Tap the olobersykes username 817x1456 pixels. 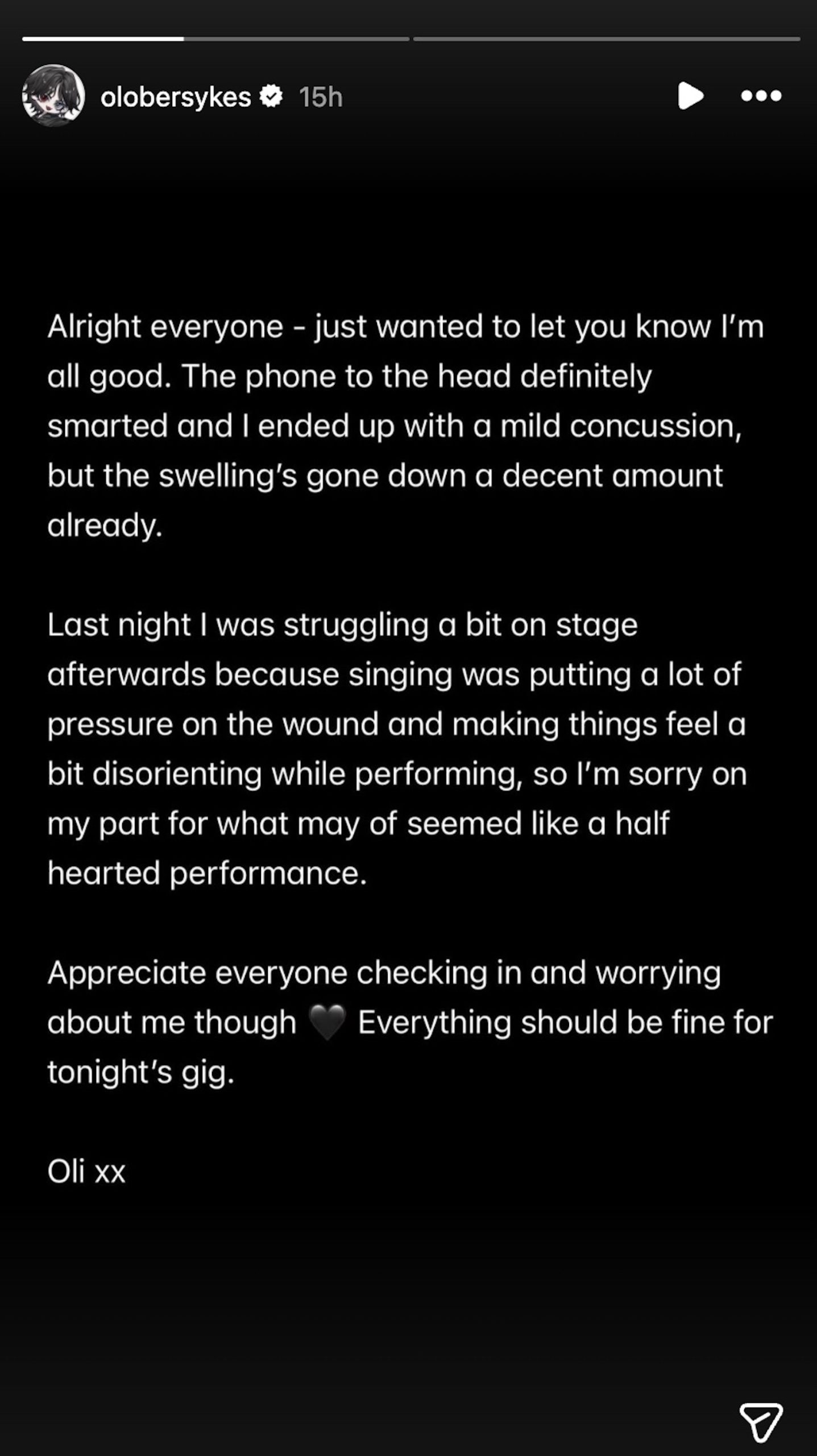176,97
